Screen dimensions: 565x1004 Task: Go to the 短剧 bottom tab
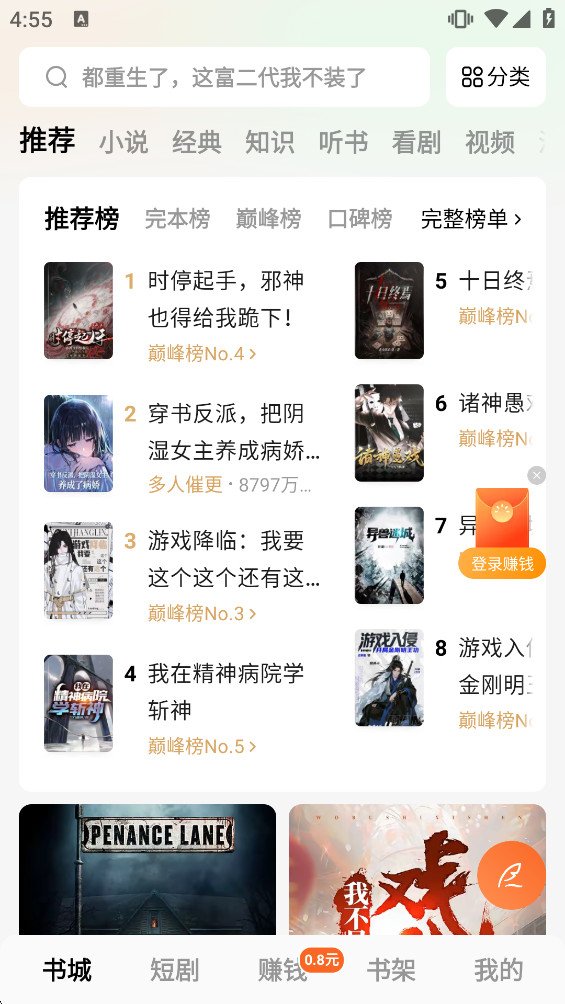174,970
